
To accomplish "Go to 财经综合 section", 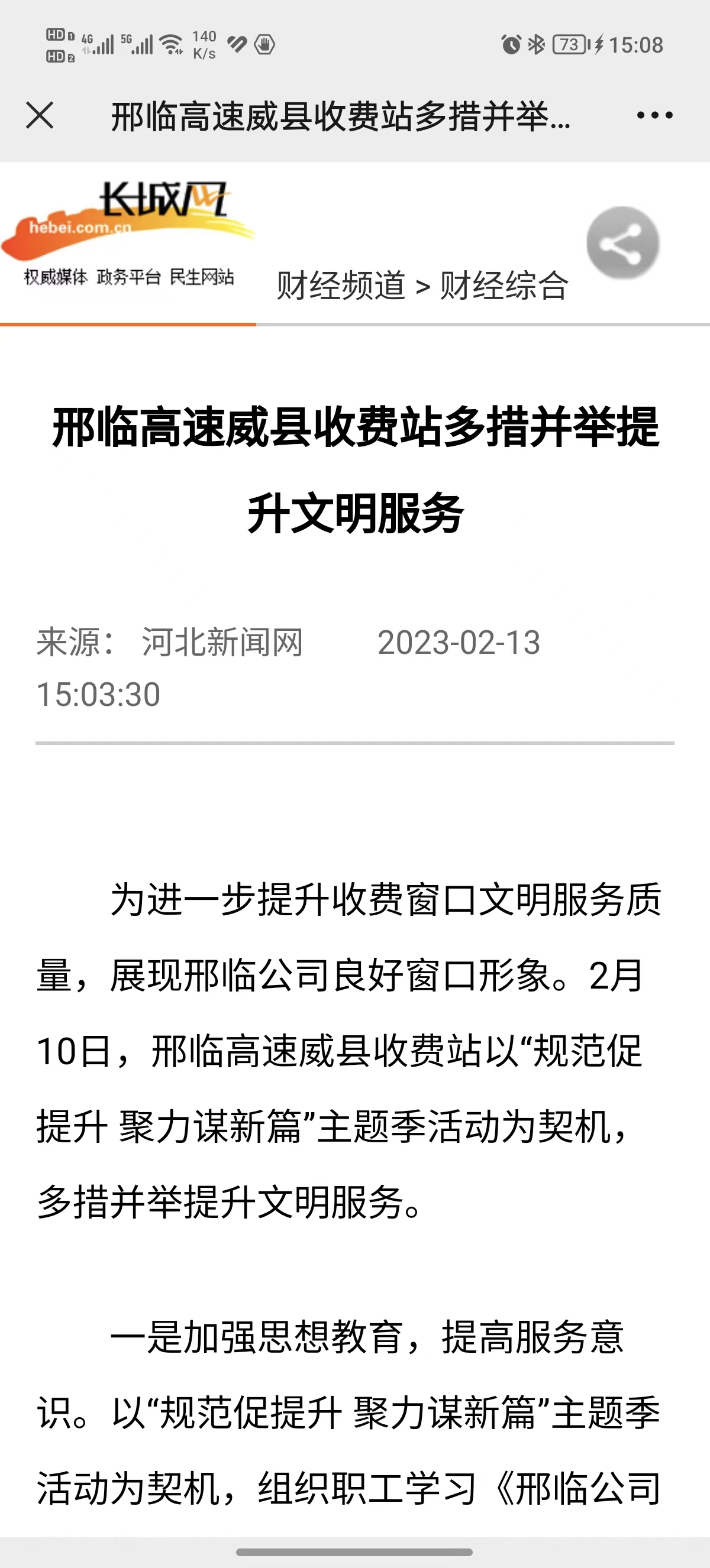I will (x=504, y=286).
